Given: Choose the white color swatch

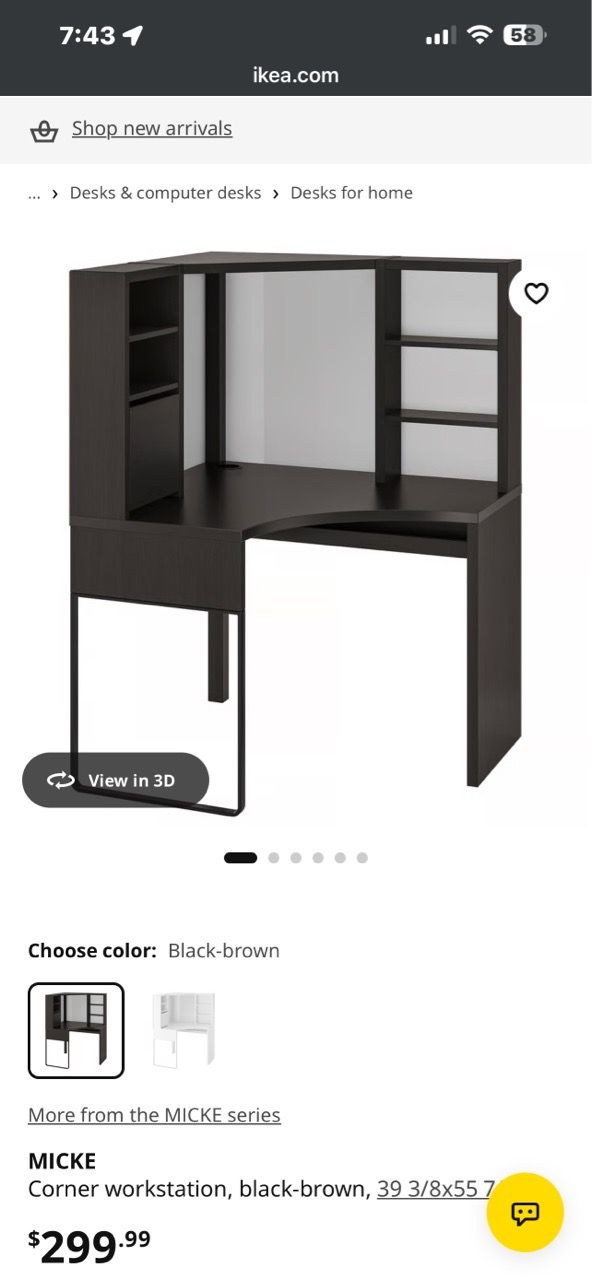Looking at the screenshot, I should coord(183,1031).
